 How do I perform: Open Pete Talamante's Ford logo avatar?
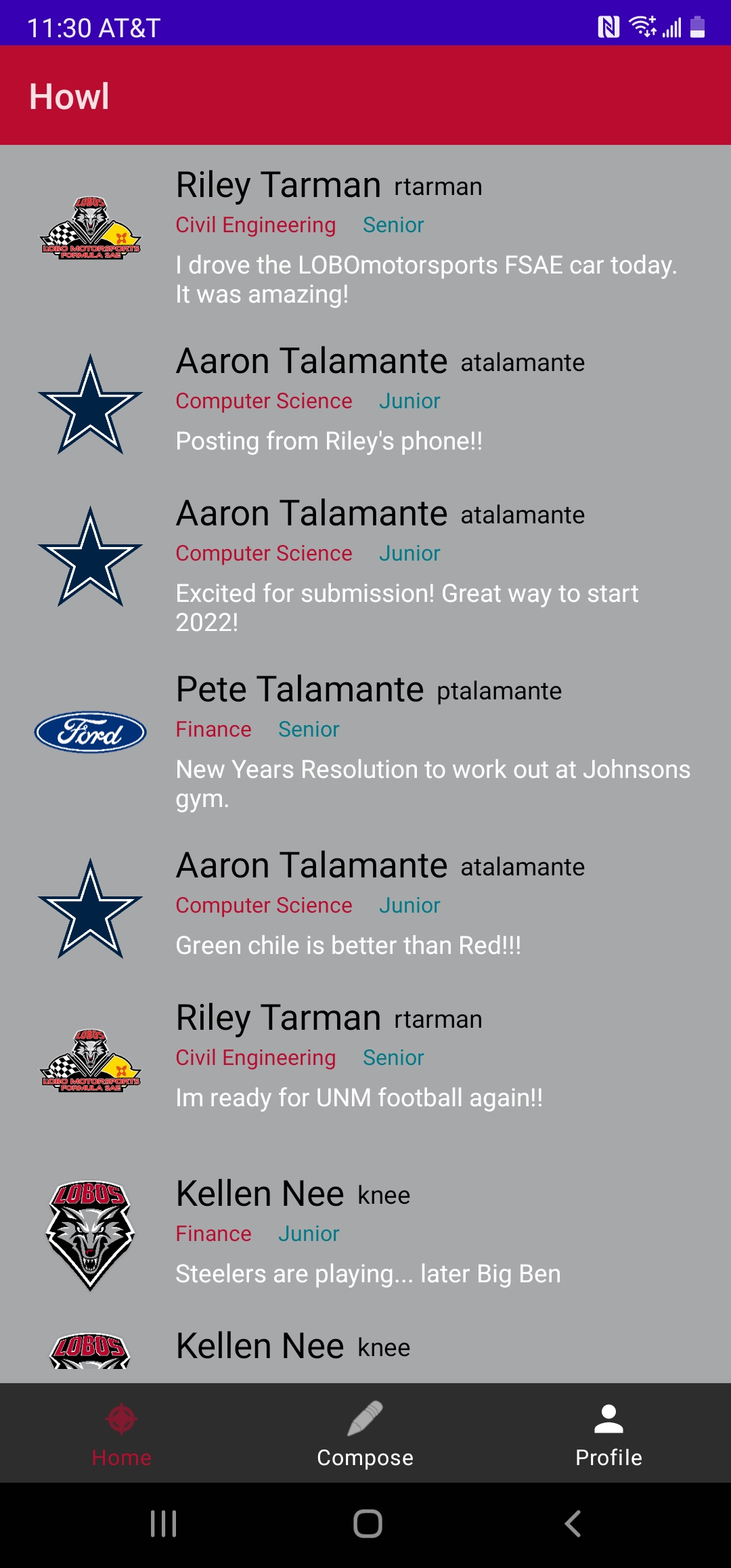click(x=91, y=731)
